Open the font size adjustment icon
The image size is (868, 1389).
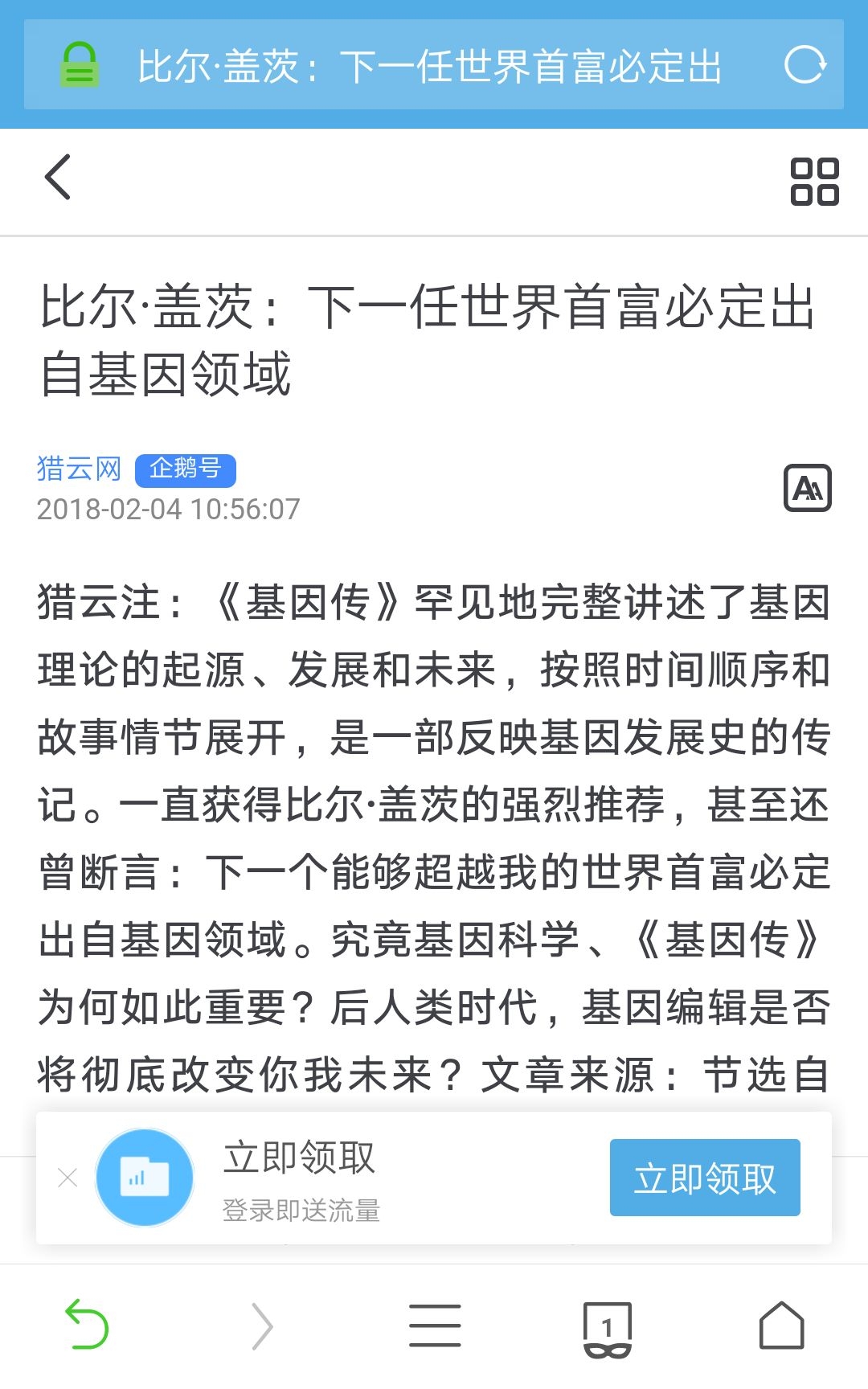(x=807, y=488)
